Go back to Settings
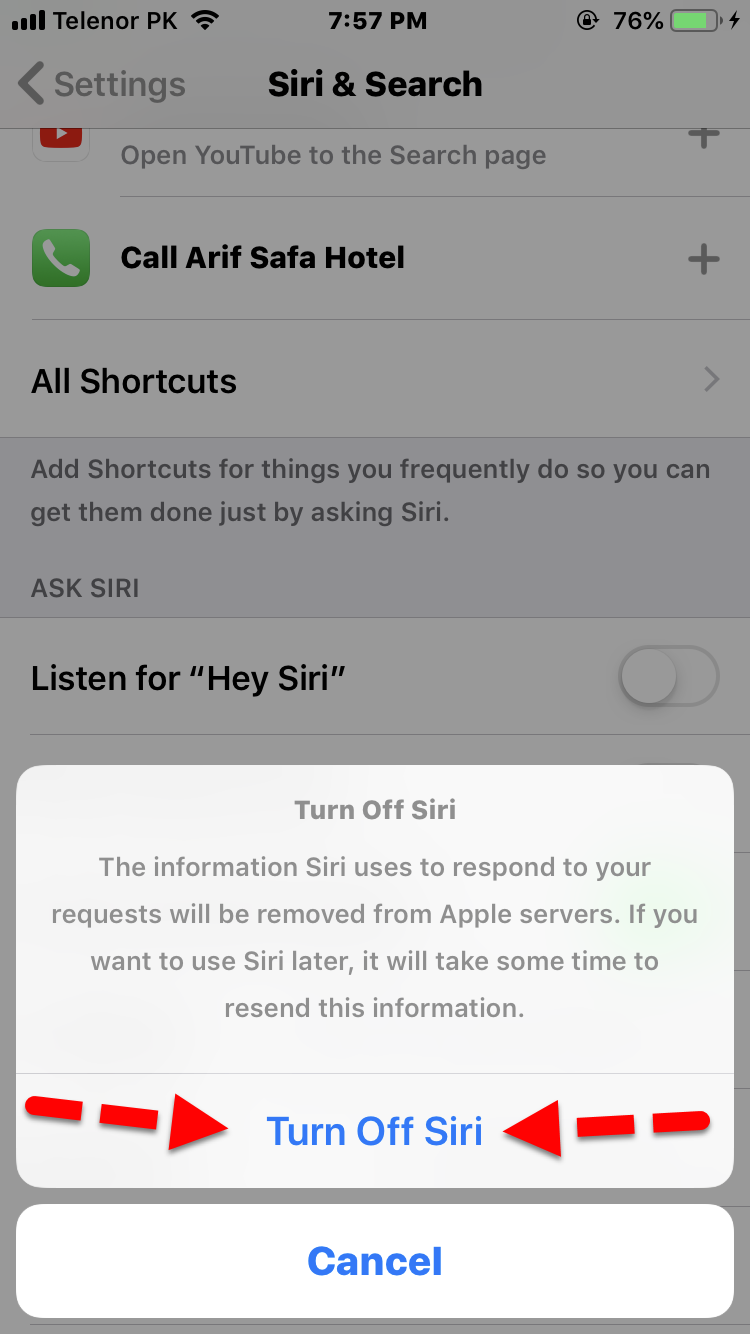750x1334 pixels. pyautogui.click(x=102, y=84)
